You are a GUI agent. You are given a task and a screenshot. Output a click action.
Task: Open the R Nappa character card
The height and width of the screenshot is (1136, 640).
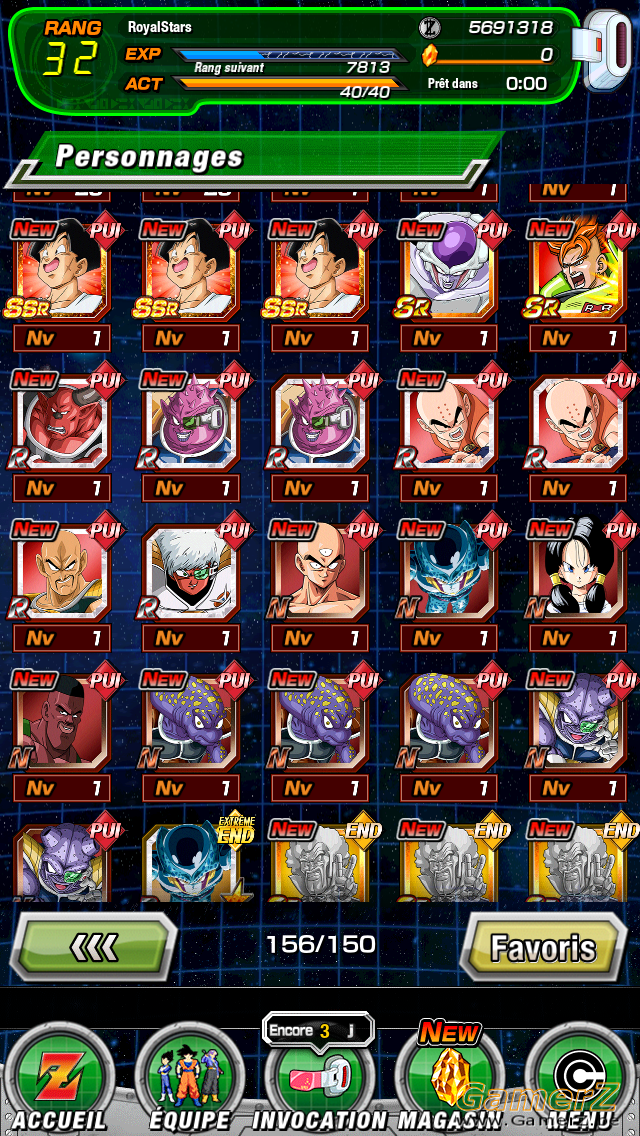click(x=62, y=567)
